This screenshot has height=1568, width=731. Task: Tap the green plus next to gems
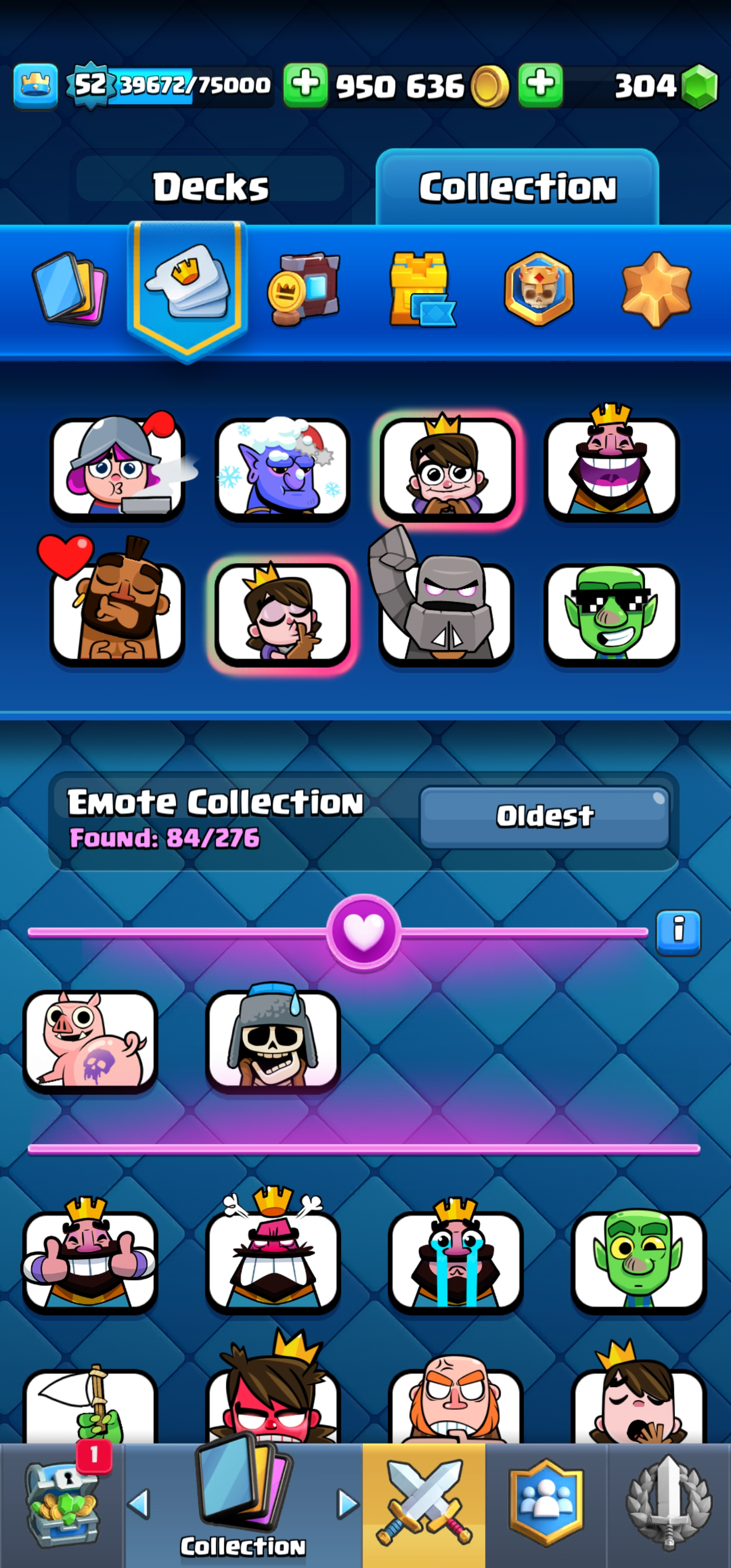pyautogui.click(x=540, y=85)
